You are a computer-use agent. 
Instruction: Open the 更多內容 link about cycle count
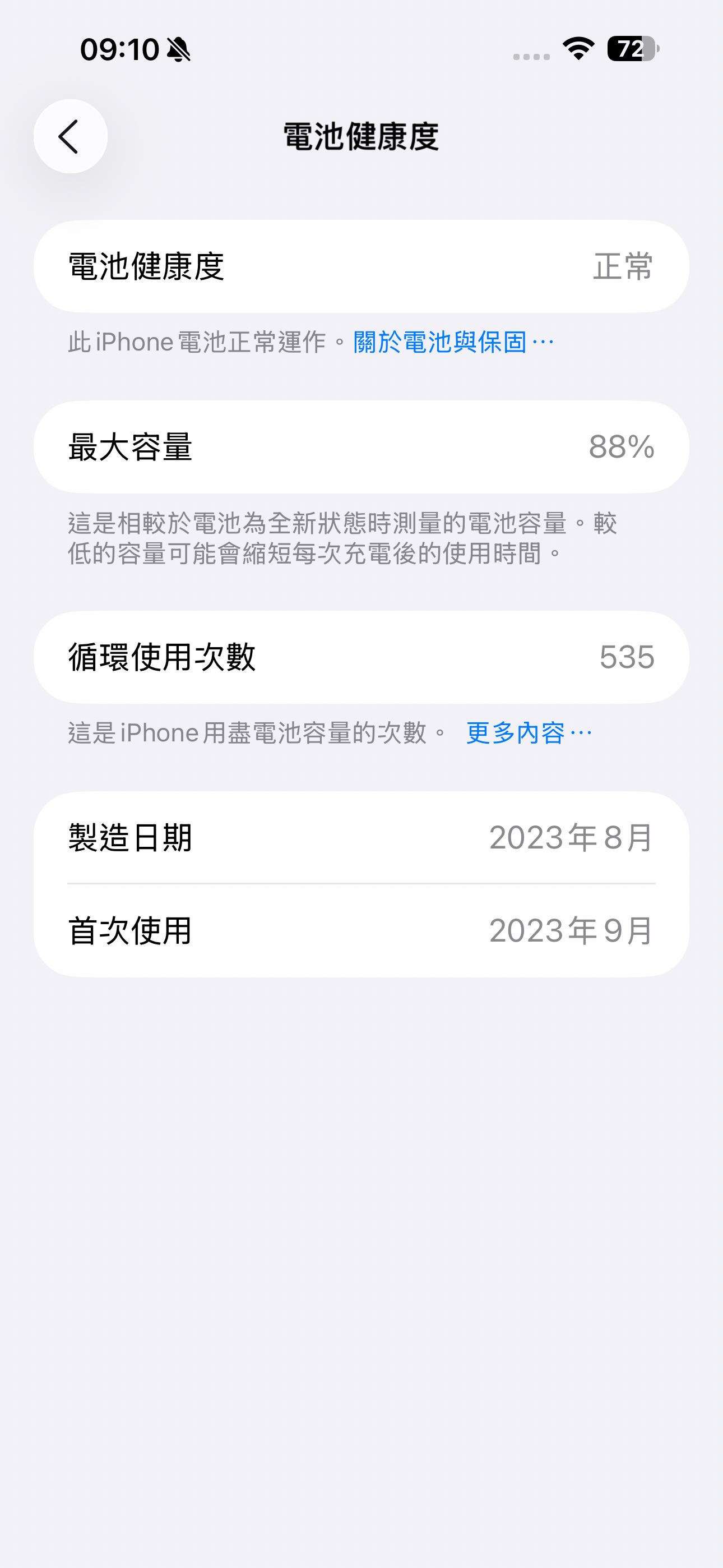[x=527, y=733]
